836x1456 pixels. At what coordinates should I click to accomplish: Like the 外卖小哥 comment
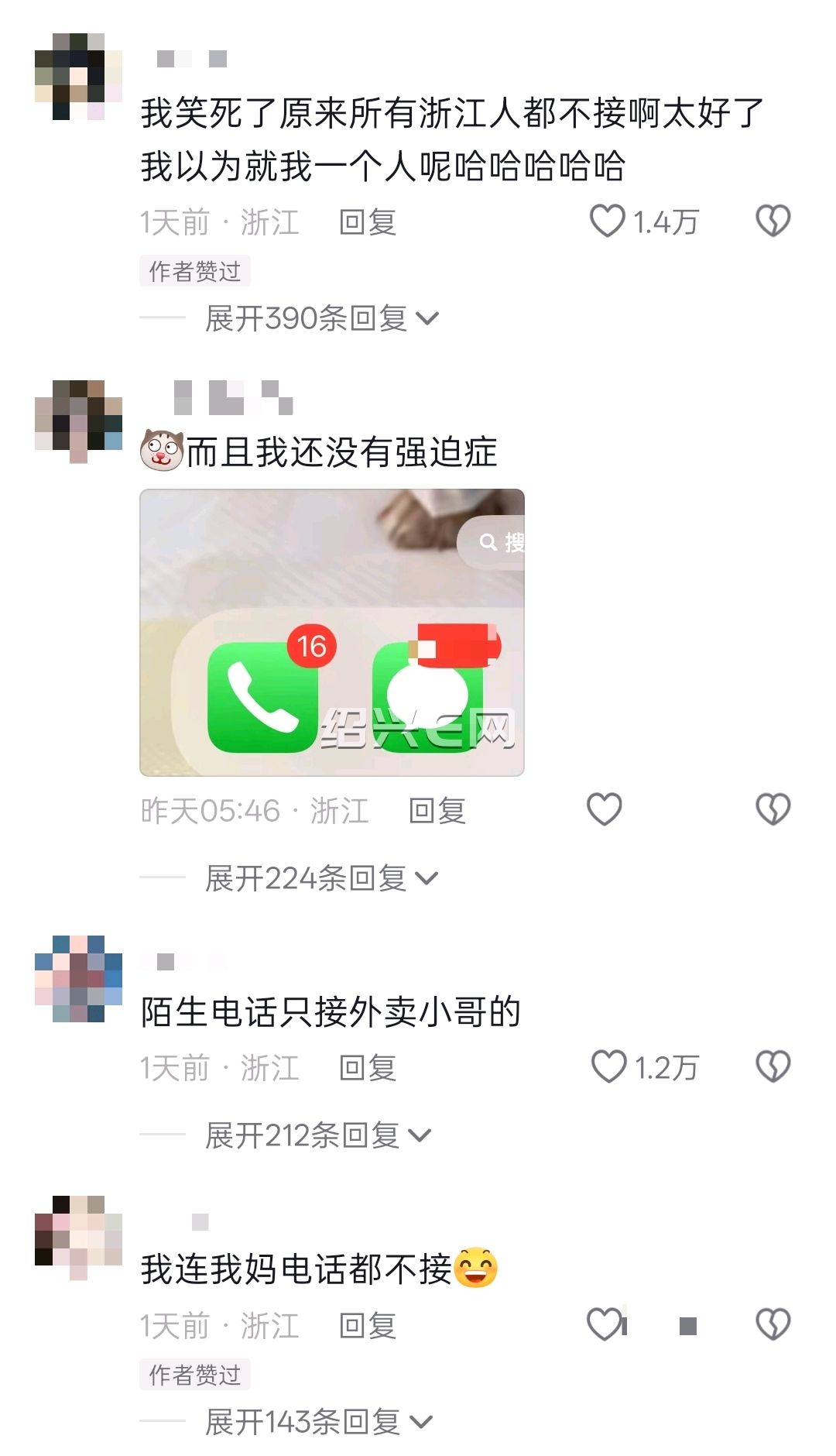point(608,1066)
